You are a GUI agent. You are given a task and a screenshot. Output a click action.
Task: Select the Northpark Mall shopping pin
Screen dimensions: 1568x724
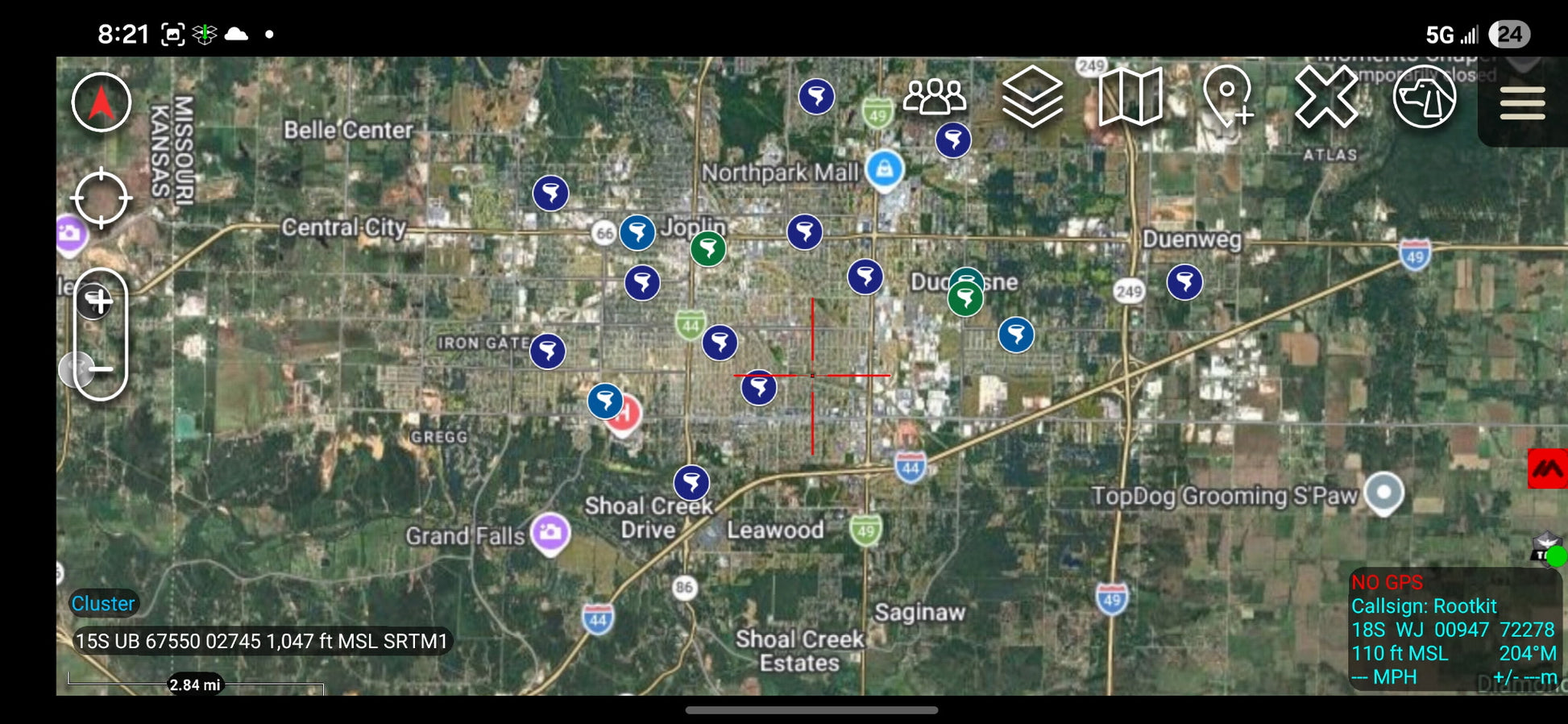pos(885,169)
